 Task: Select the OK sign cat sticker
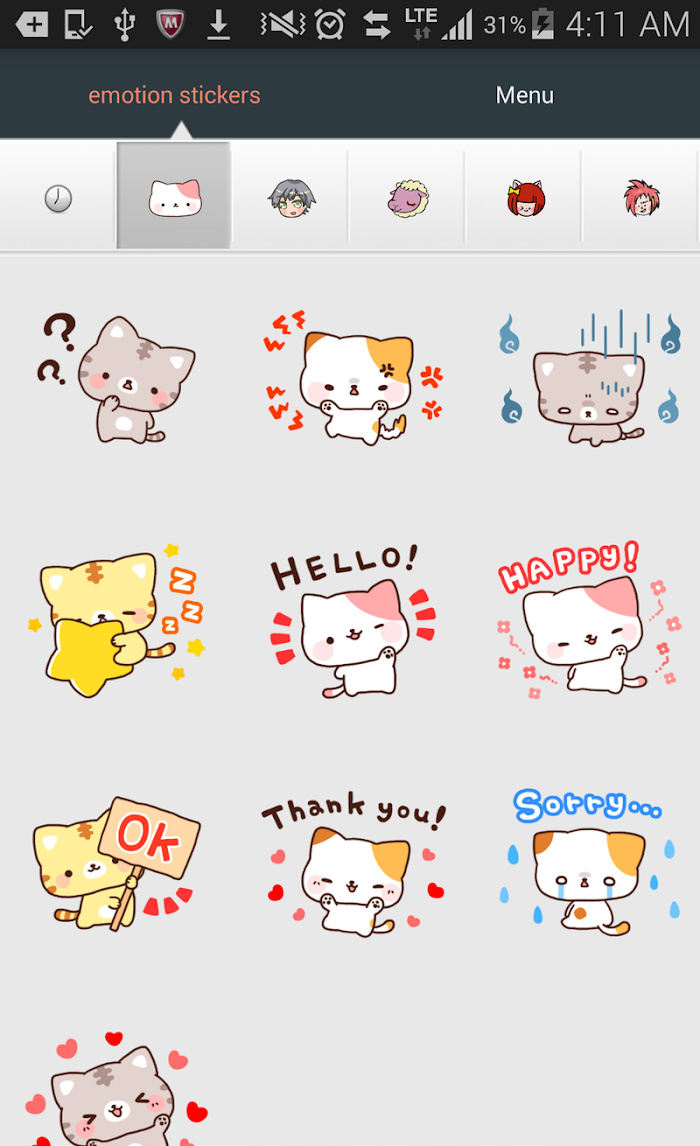117,864
